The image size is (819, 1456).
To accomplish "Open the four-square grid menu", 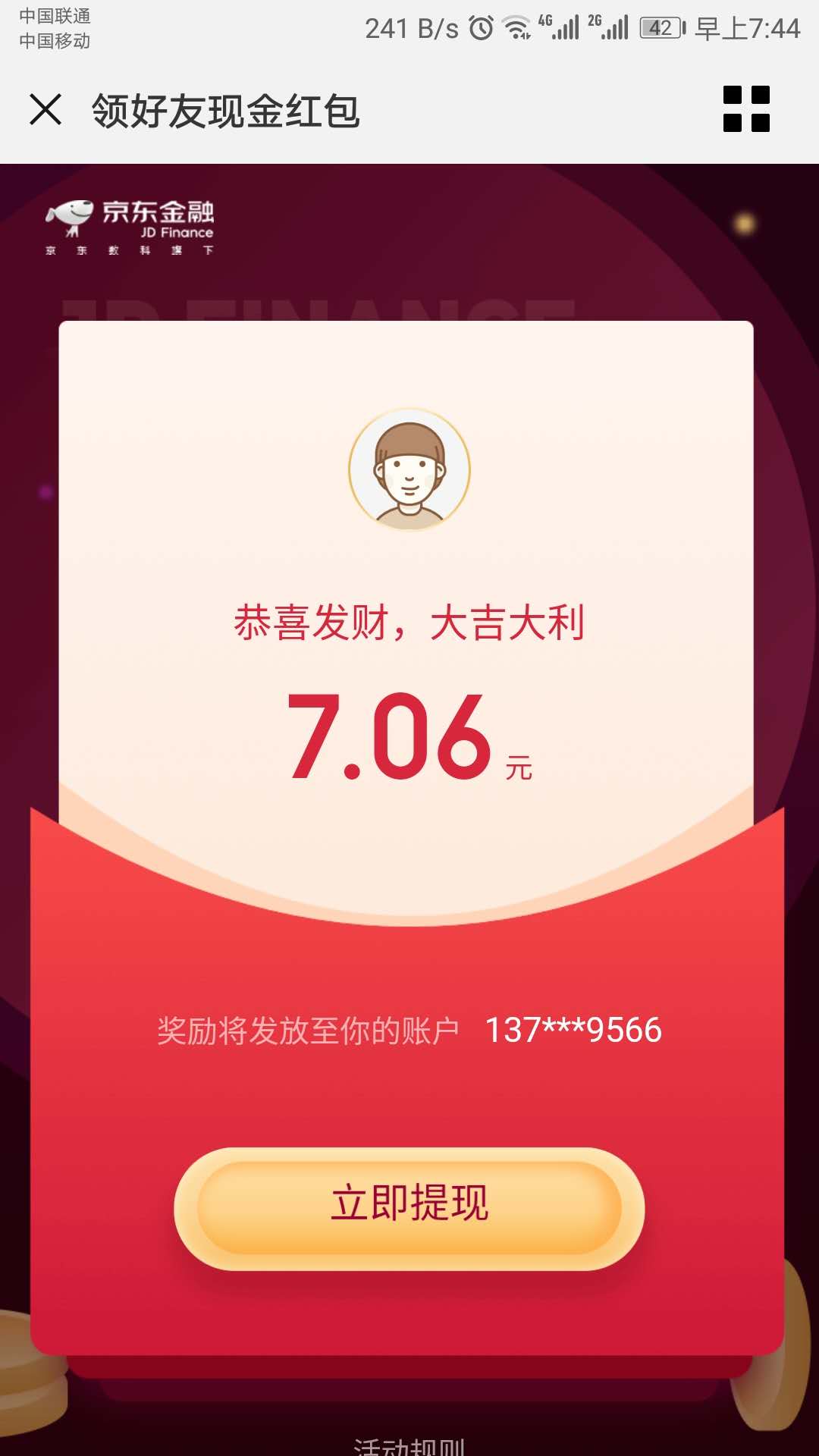I will coord(746,109).
